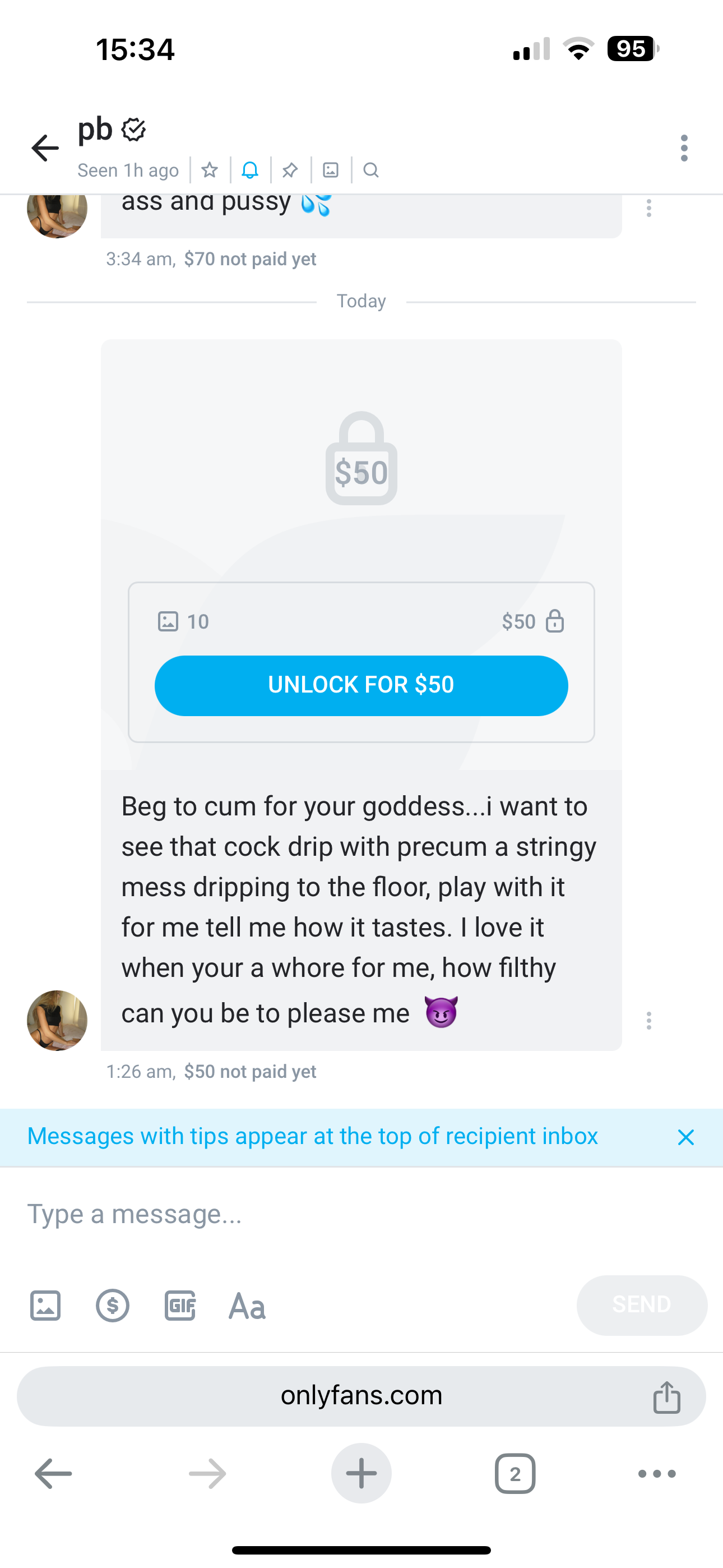This screenshot has height=1568, width=723.
Task: Tap the browser address bar onlyfans.com
Action: tap(361, 1396)
